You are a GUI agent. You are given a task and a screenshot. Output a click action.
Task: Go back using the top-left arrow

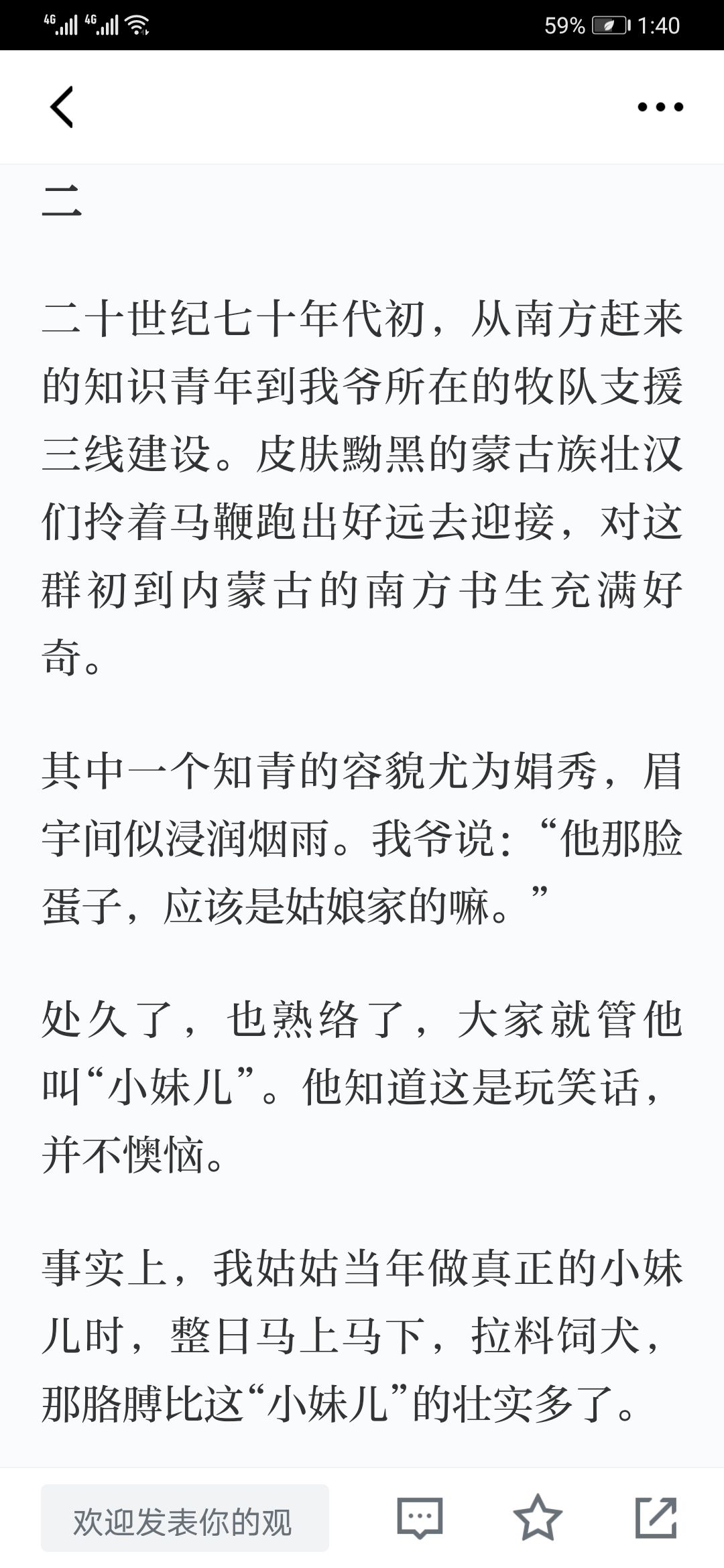pos(62,107)
